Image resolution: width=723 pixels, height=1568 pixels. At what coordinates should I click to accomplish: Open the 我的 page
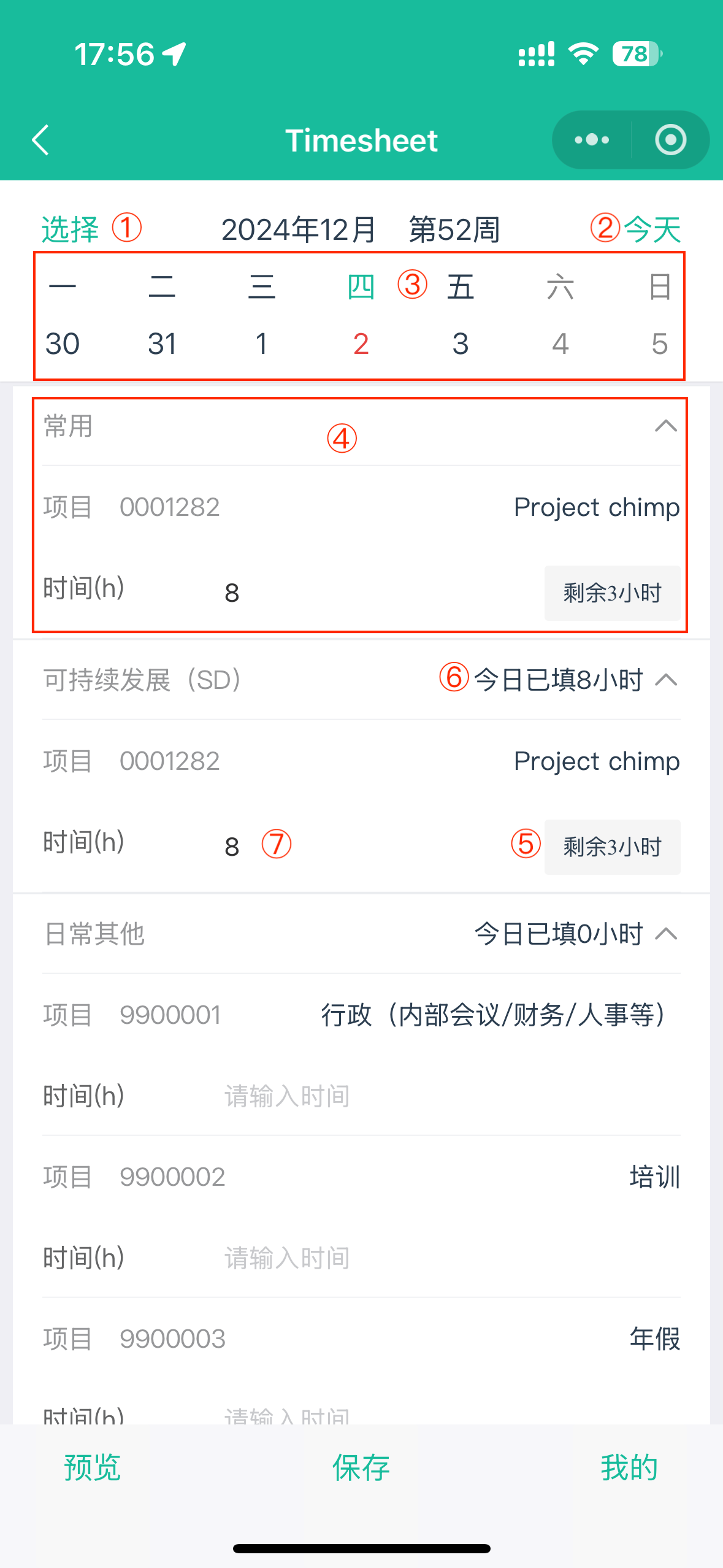tap(629, 1468)
